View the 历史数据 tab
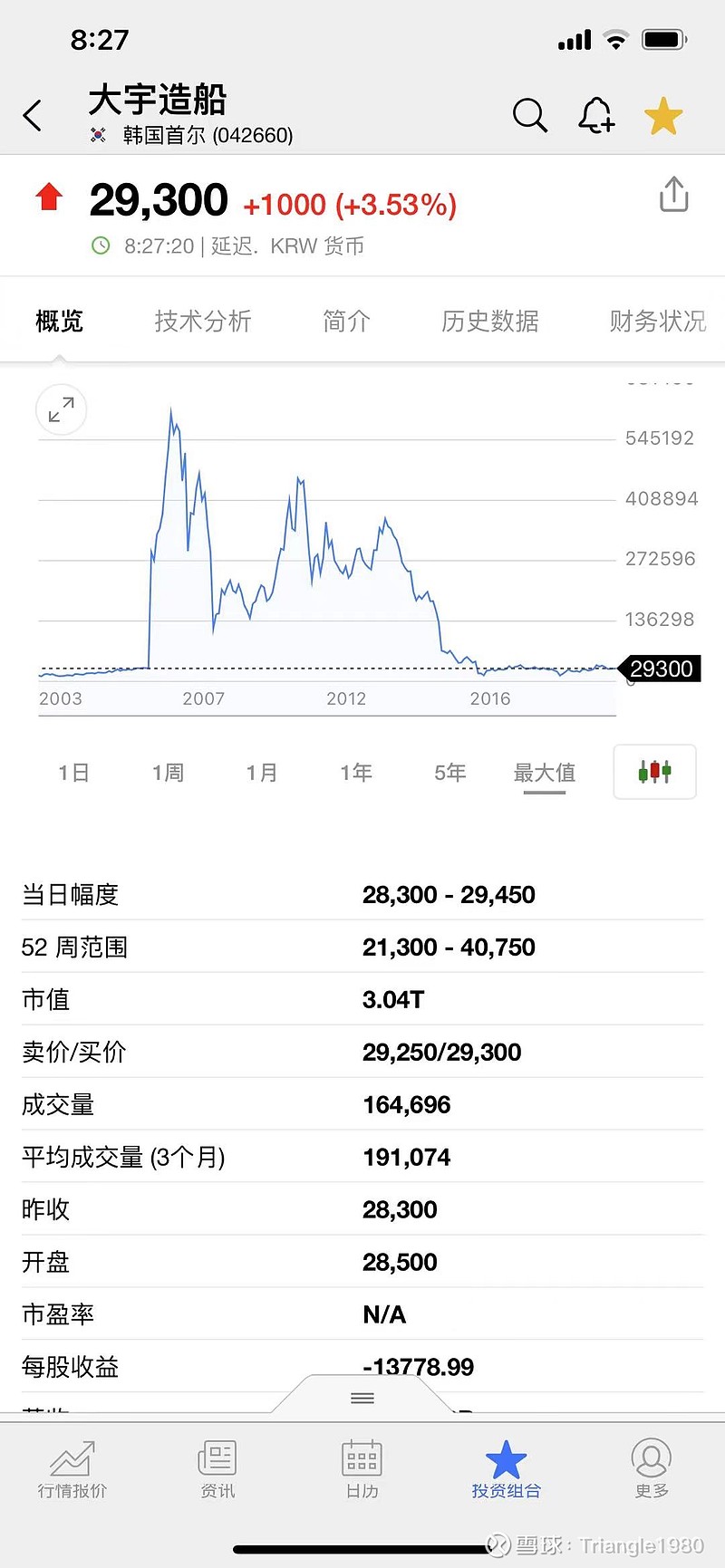Image resolution: width=725 pixels, height=1568 pixels. pos(490,321)
